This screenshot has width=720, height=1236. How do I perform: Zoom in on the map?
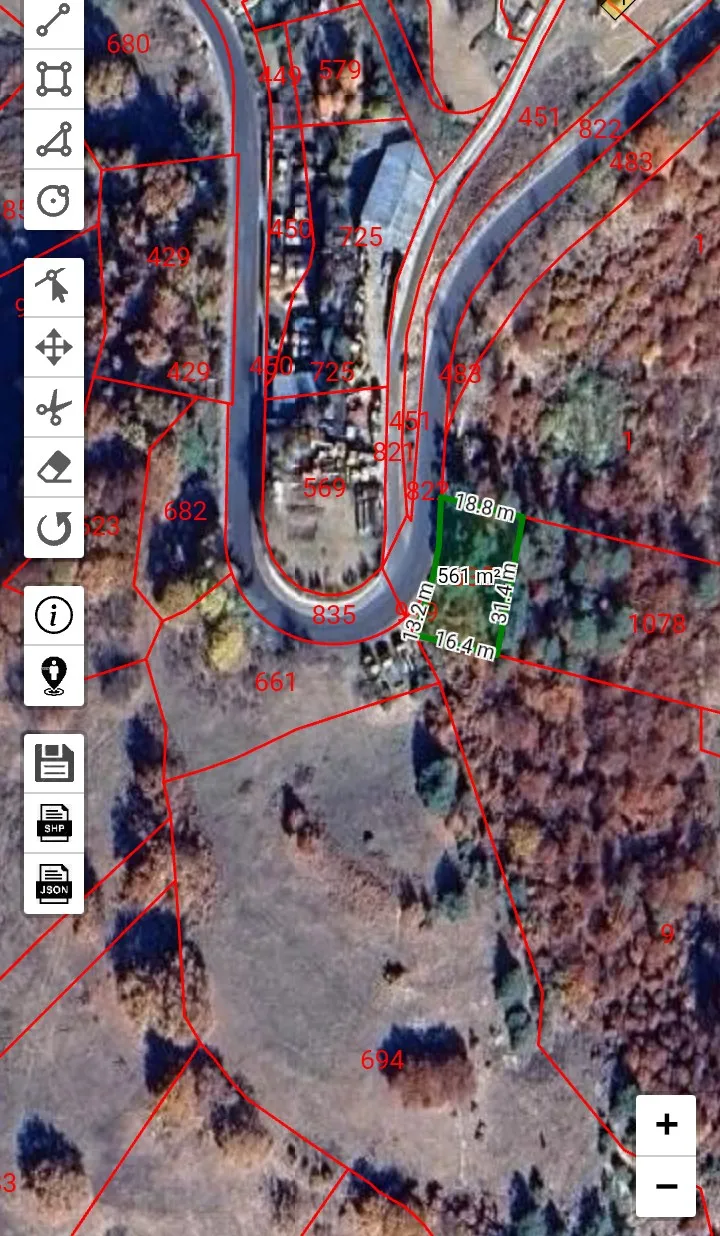point(666,1125)
